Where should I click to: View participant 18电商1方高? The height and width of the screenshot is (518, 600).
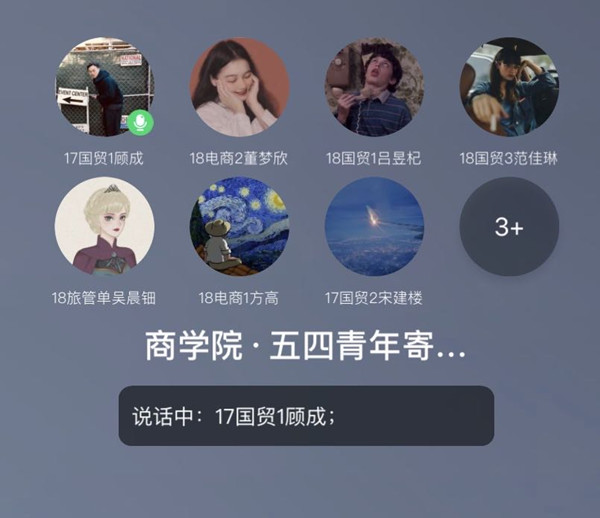point(239,226)
